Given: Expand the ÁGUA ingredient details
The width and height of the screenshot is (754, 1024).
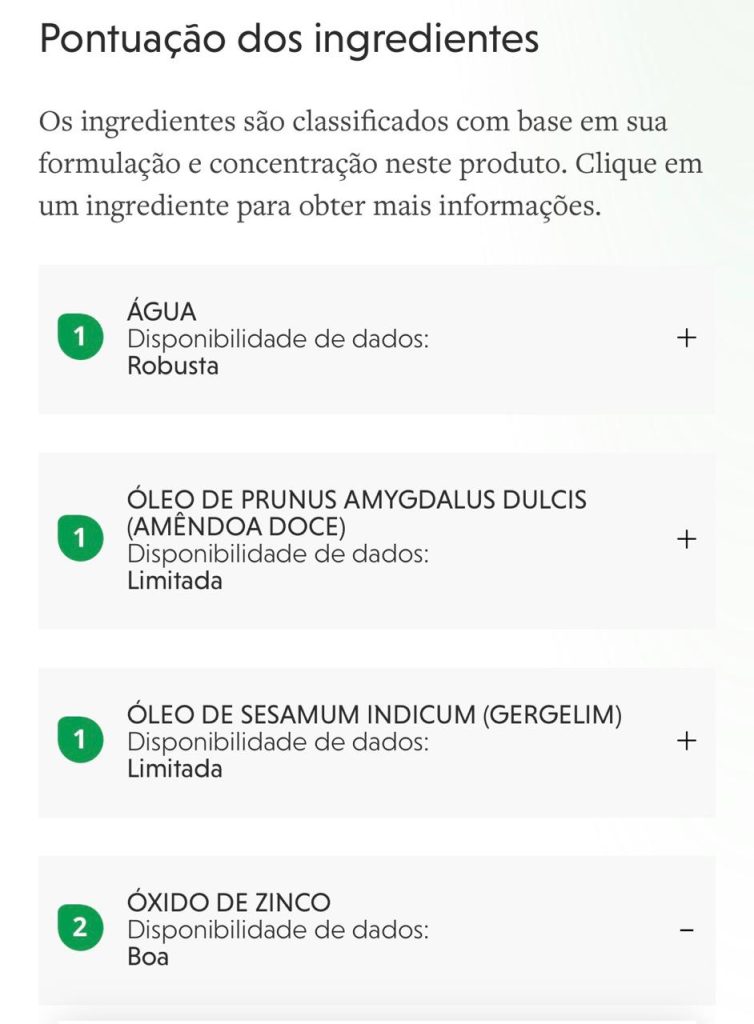Looking at the screenshot, I should click(686, 338).
